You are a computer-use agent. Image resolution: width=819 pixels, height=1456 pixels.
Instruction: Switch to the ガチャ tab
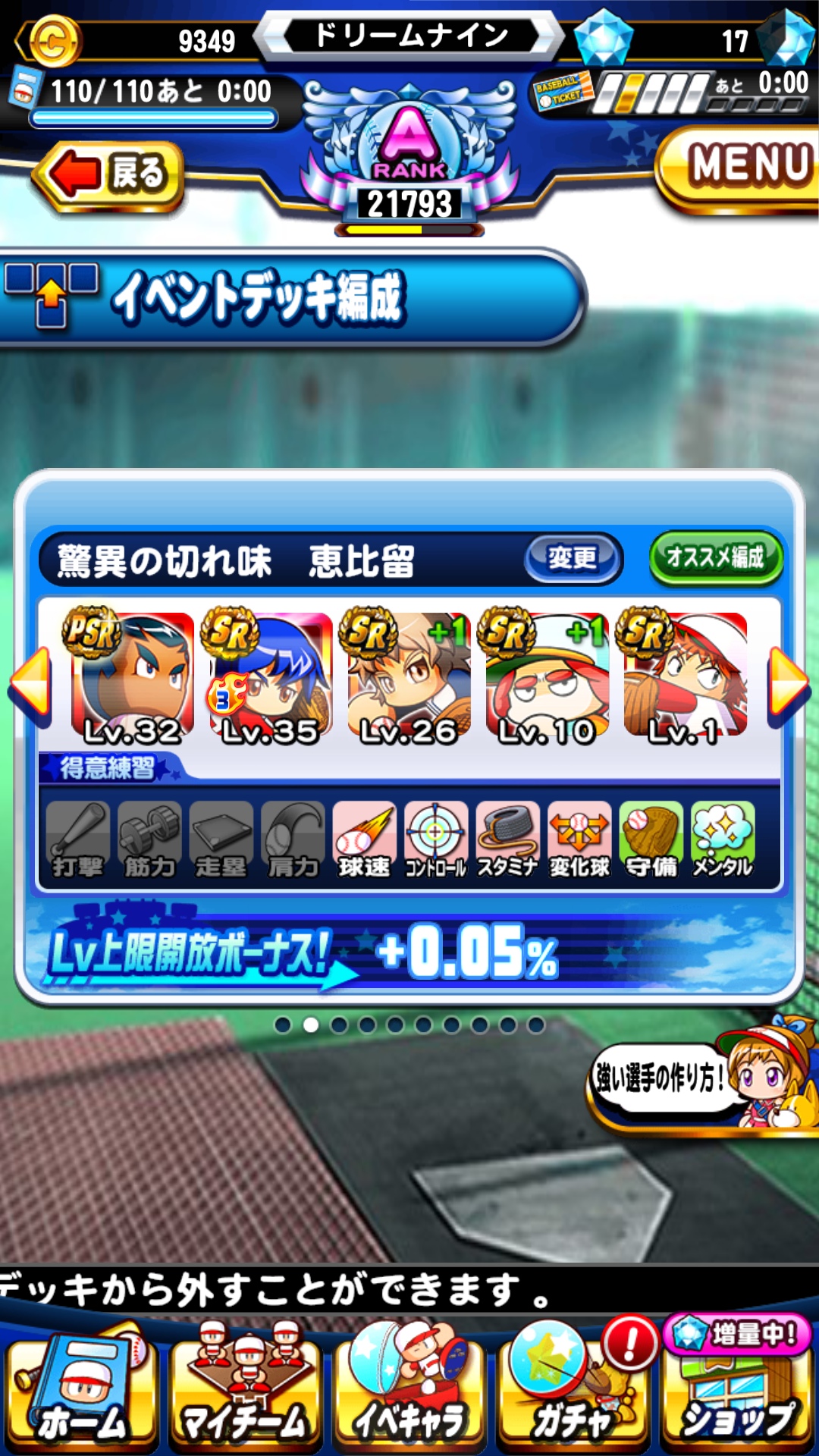click(x=573, y=1388)
